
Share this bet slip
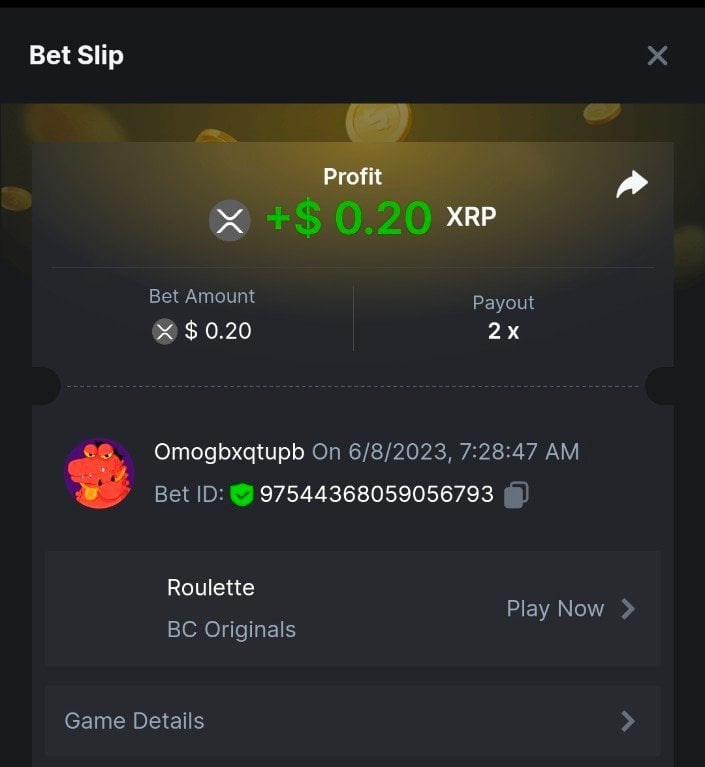[x=632, y=184]
